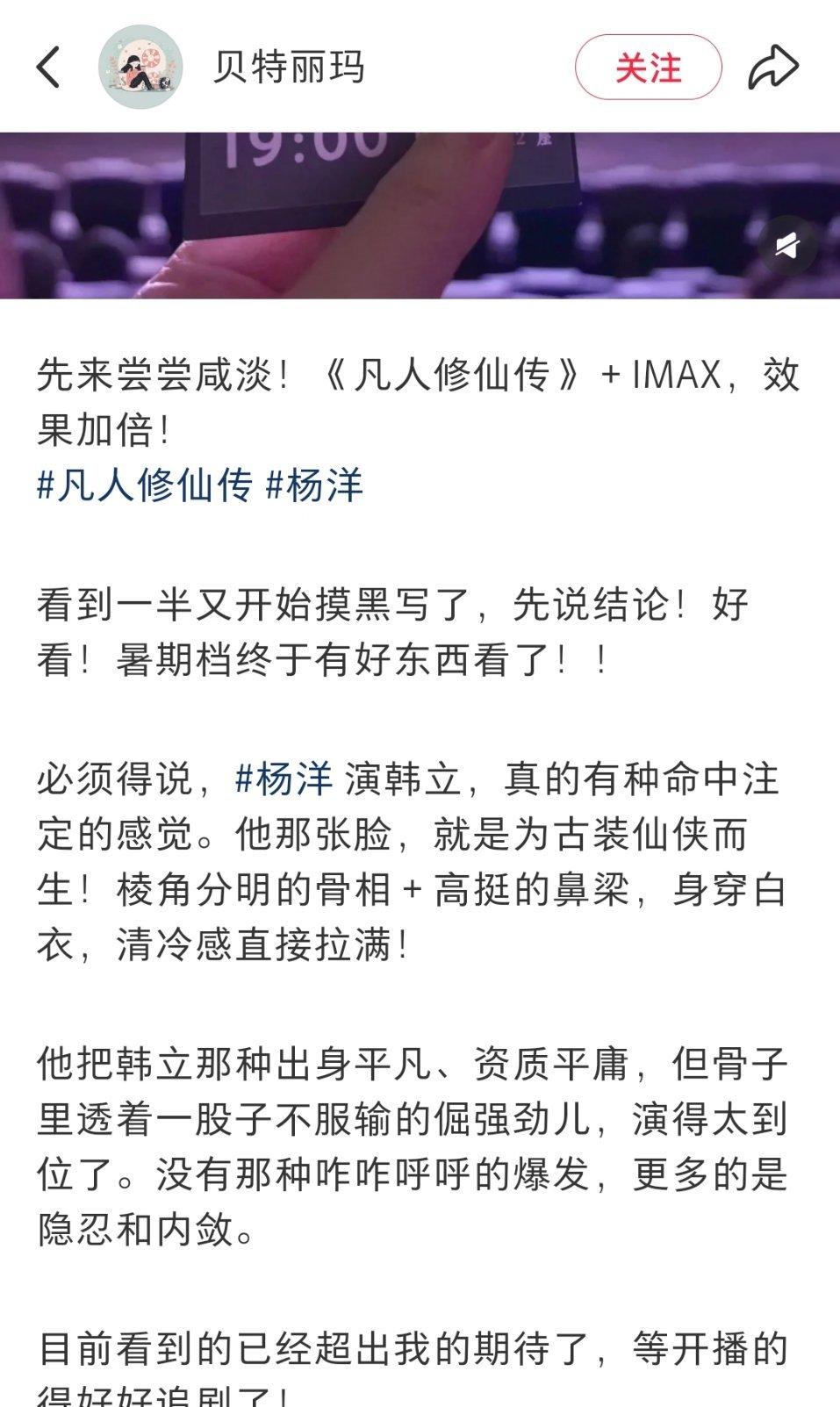Image resolution: width=840 pixels, height=1407 pixels.
Task: Open the #杨洋 hashtag before 演韩立
Action: pyautogui.click(x=284, y=779)
